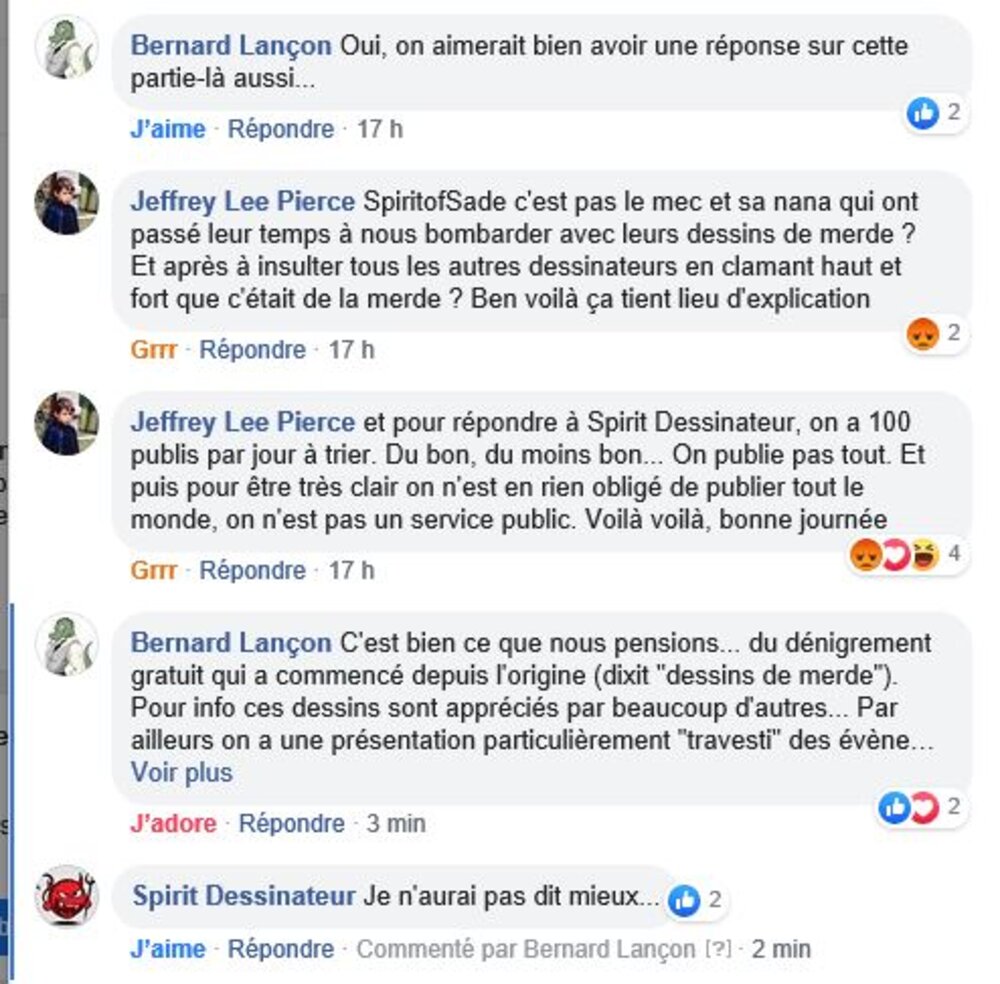Reply to Bernard Lançon's first comment
The height and width of the screenshot is (984, 1000).
280,129
